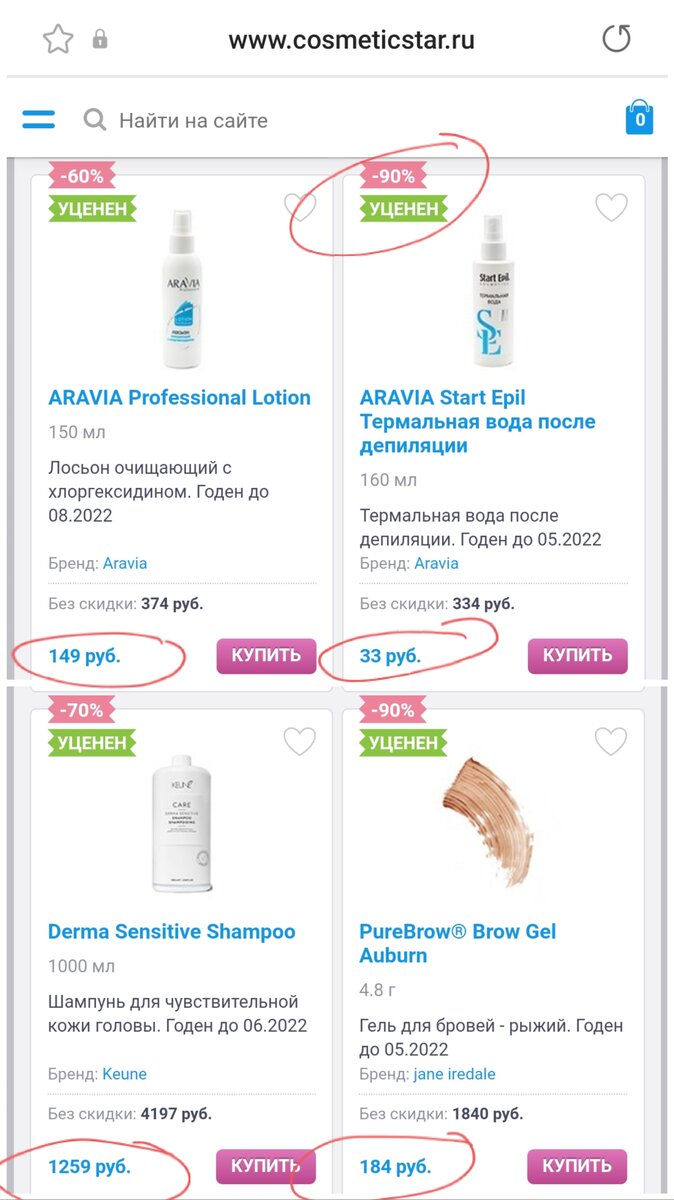Add PureBrow Brow Gel Auburn to favorites

point(612,742)
